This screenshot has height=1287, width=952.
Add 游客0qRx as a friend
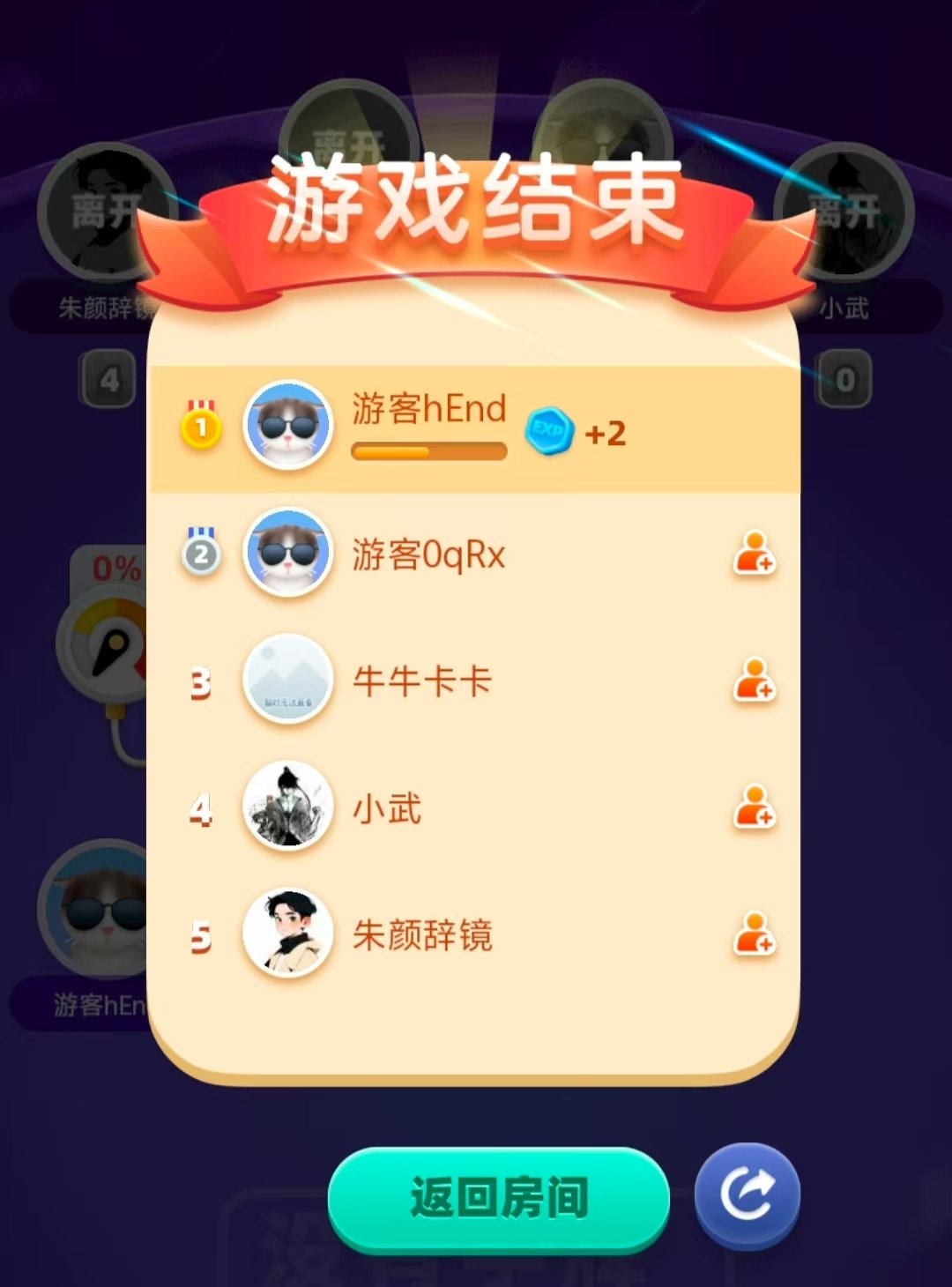point(755,554)
